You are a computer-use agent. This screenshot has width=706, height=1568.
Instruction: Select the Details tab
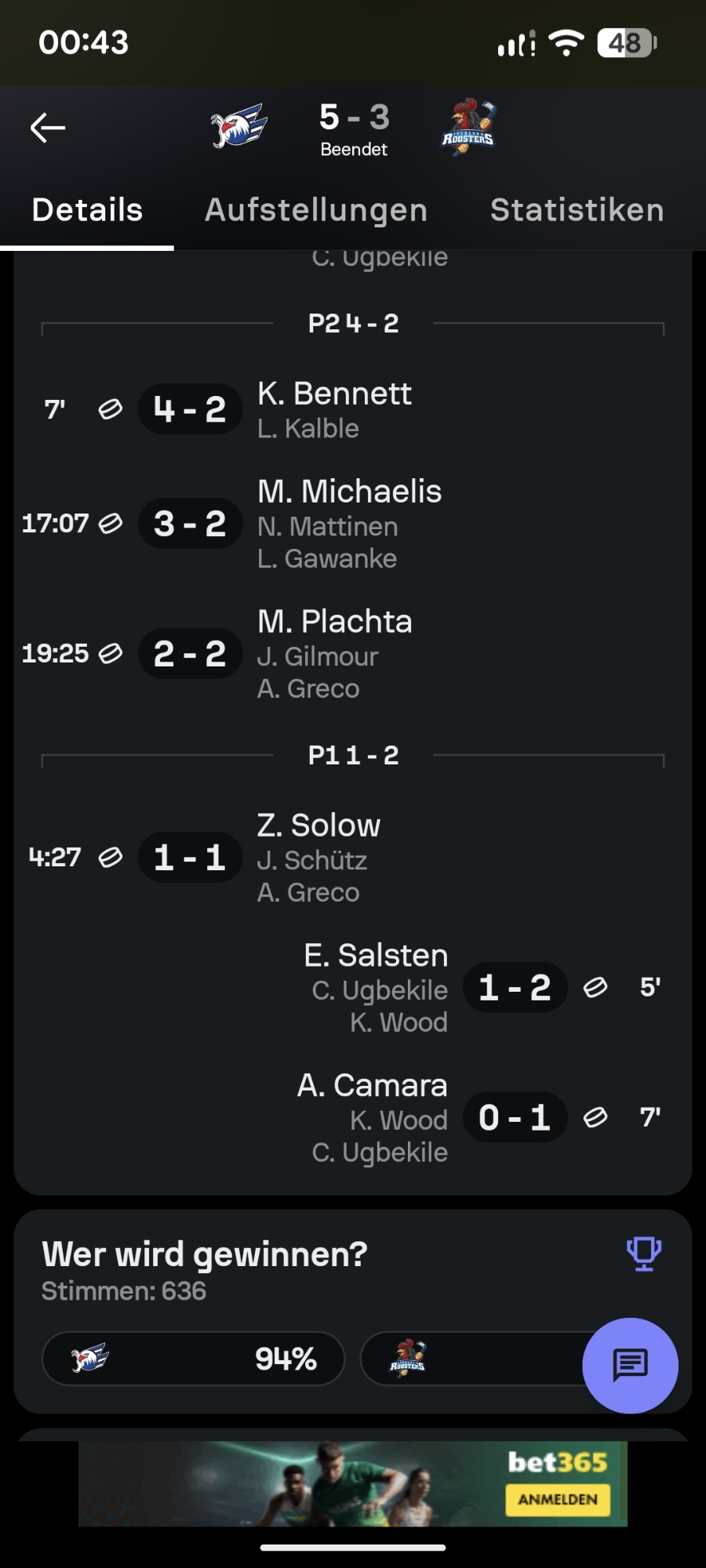(87, 210)
